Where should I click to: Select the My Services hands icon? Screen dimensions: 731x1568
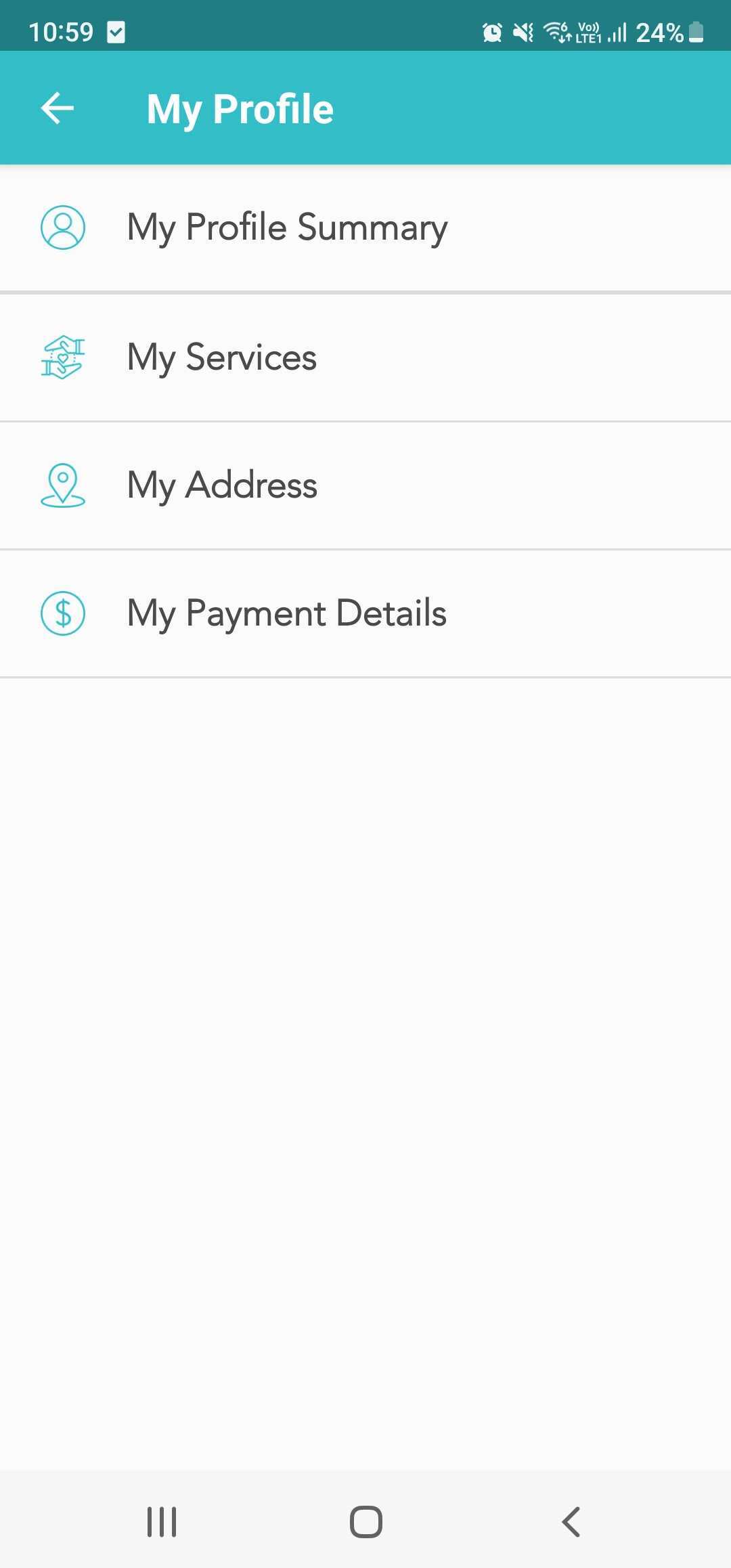pos(63,357)
